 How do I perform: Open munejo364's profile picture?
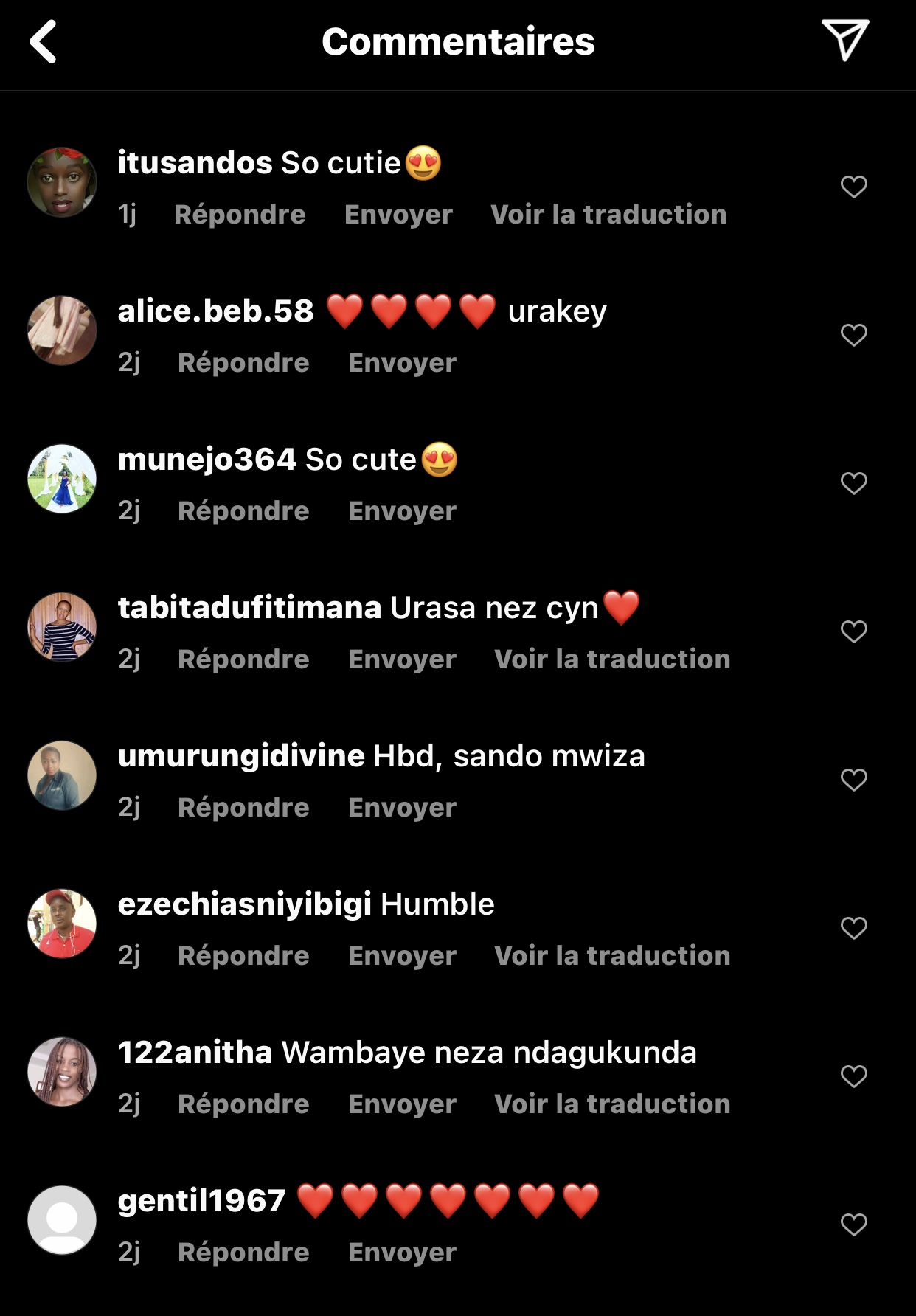62,479
